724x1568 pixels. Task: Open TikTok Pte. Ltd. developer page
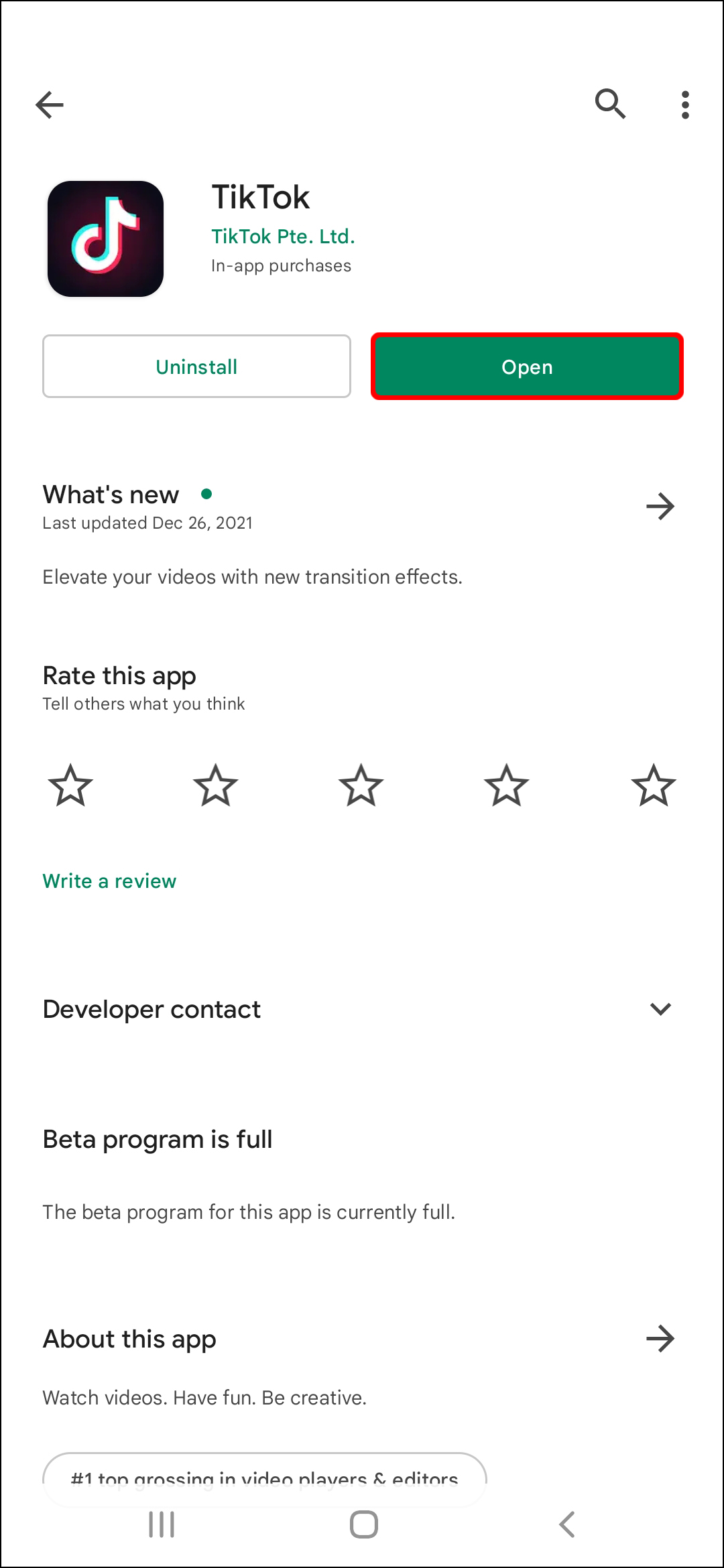tap(283, 237)
